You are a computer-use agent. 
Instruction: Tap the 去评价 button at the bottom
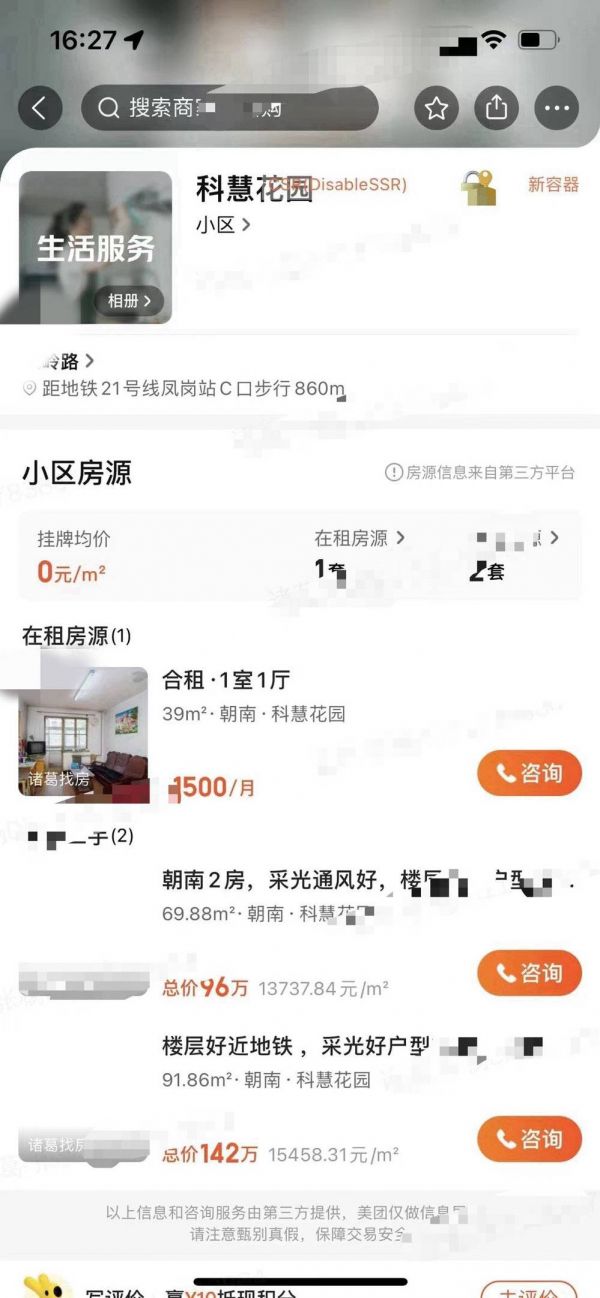tap(528, 1290)
